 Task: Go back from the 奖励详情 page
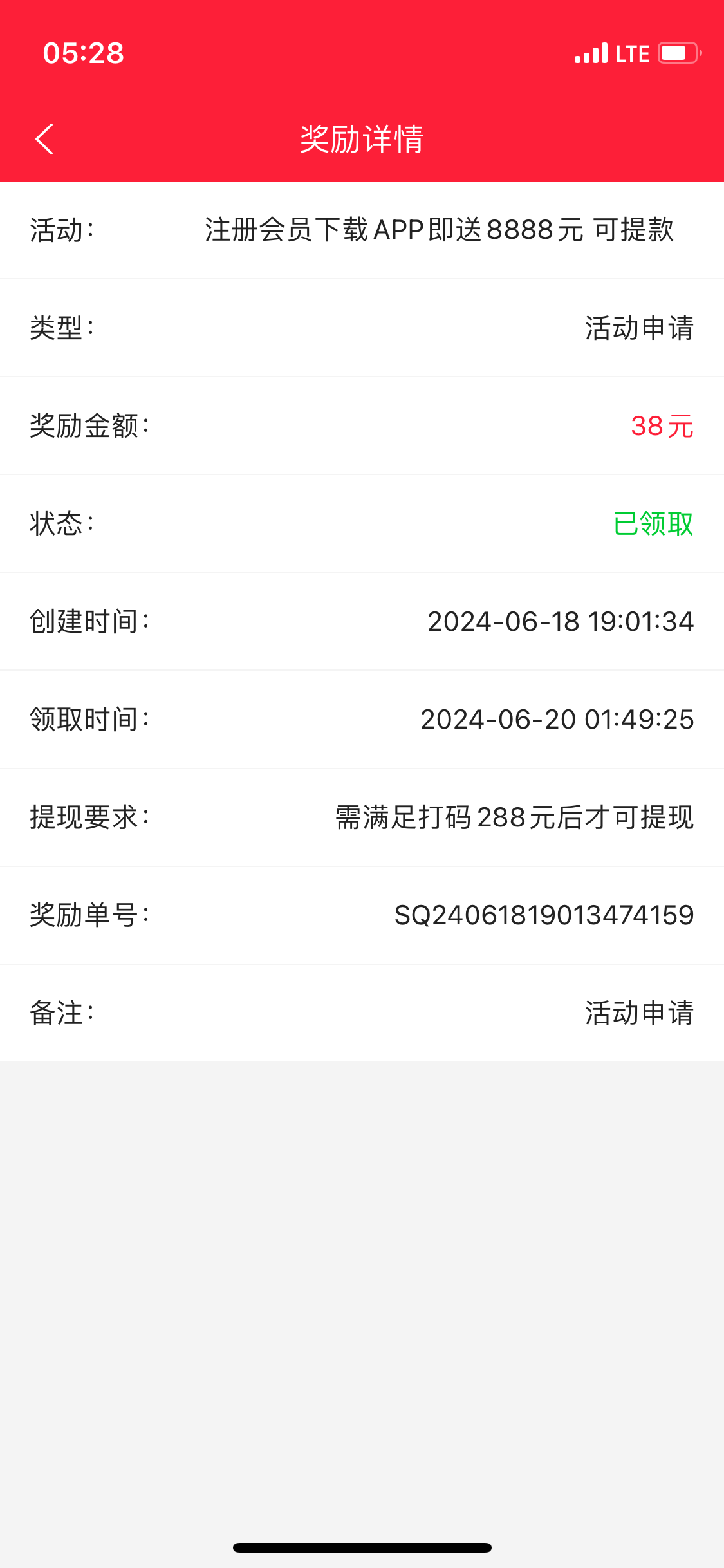pyautogui.click(x=44, y=139)
